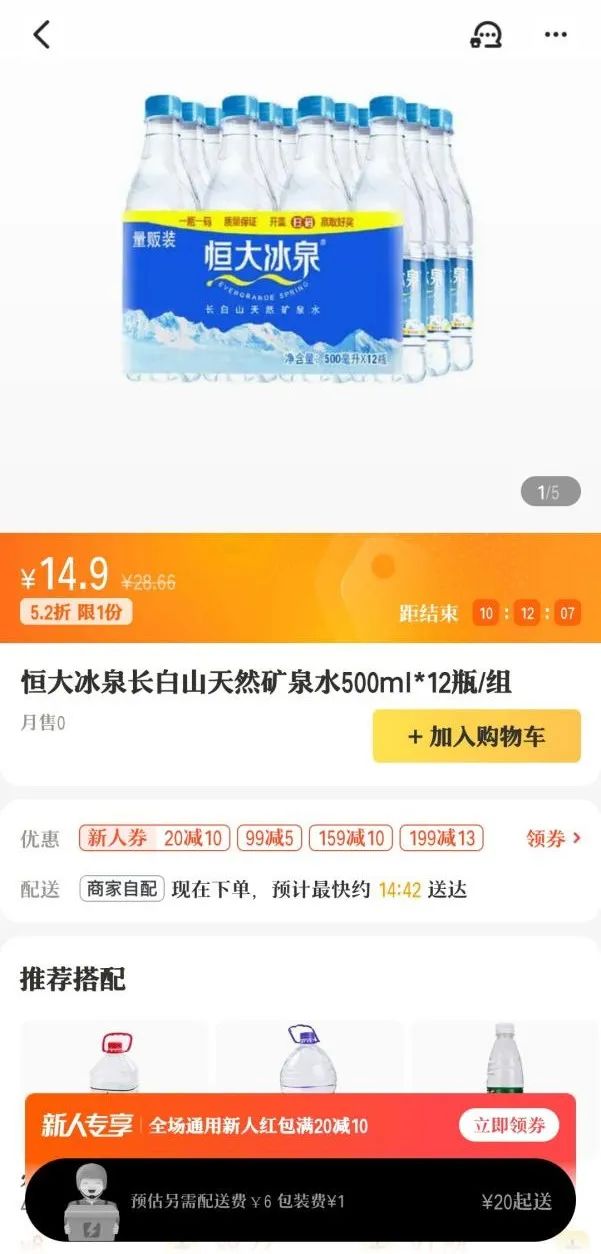Open the three-dot overflow menu

(556, 35)
